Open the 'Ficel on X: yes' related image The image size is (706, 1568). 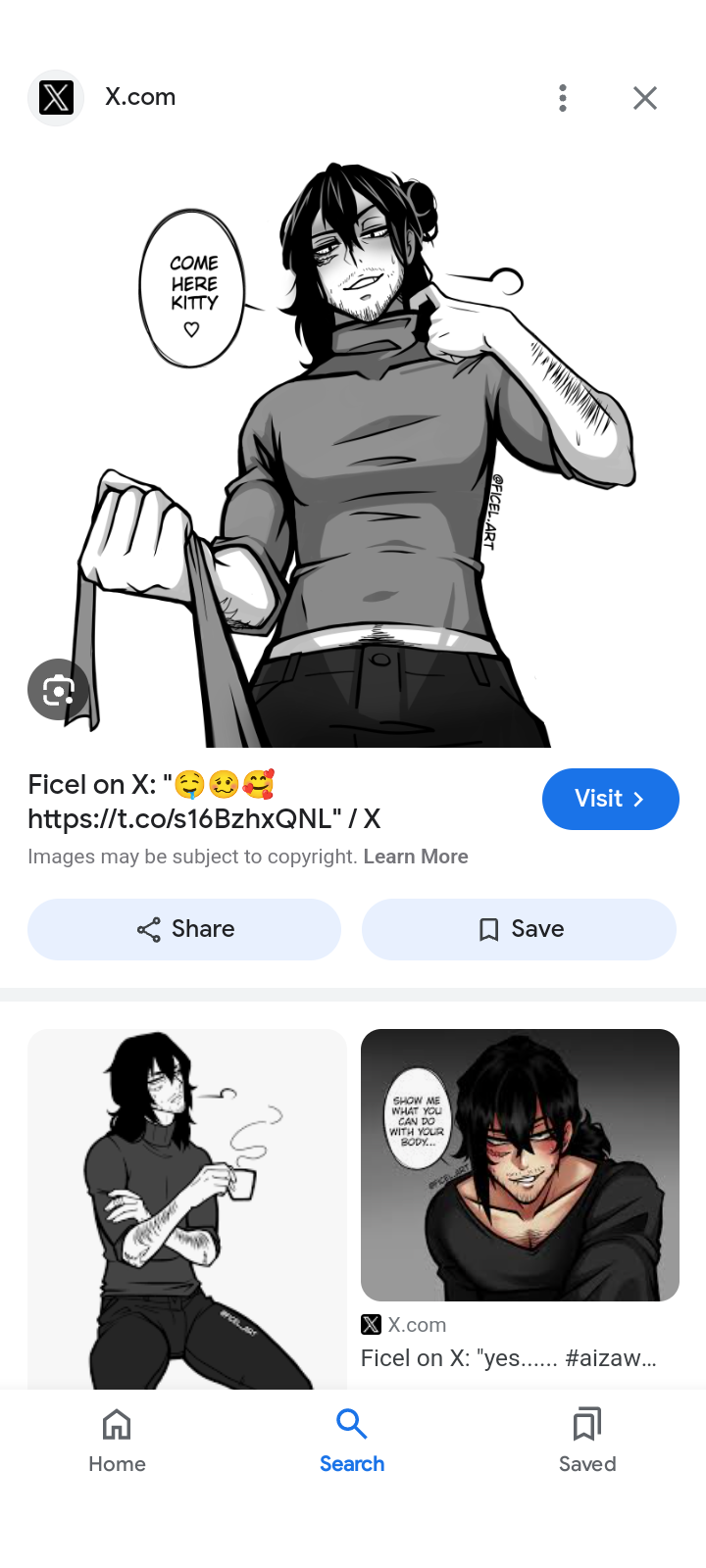520,1164
